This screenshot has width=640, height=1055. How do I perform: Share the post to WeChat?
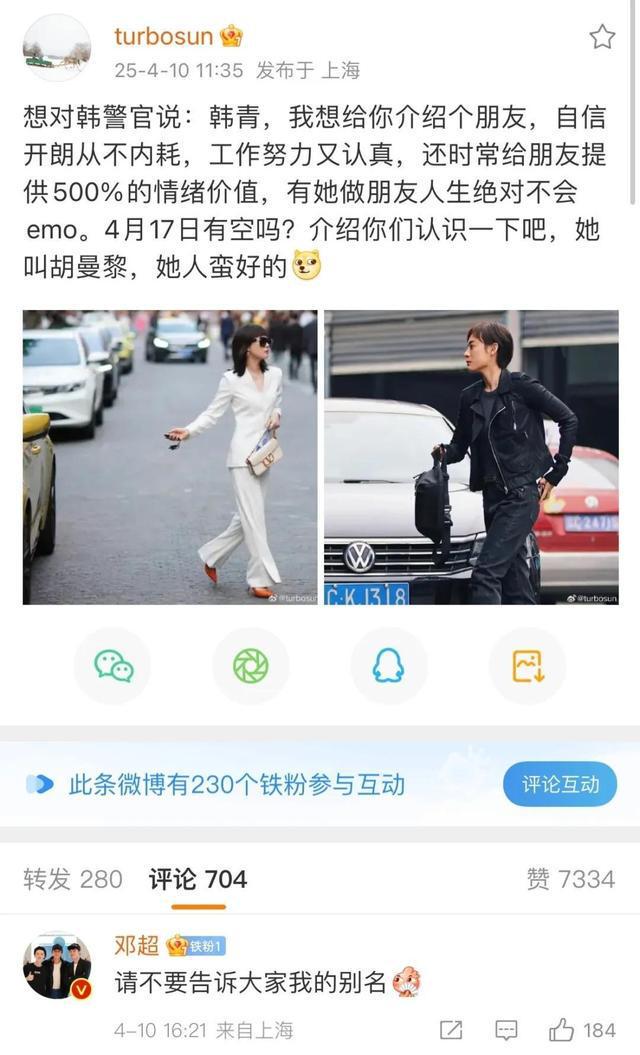[113, 666]
